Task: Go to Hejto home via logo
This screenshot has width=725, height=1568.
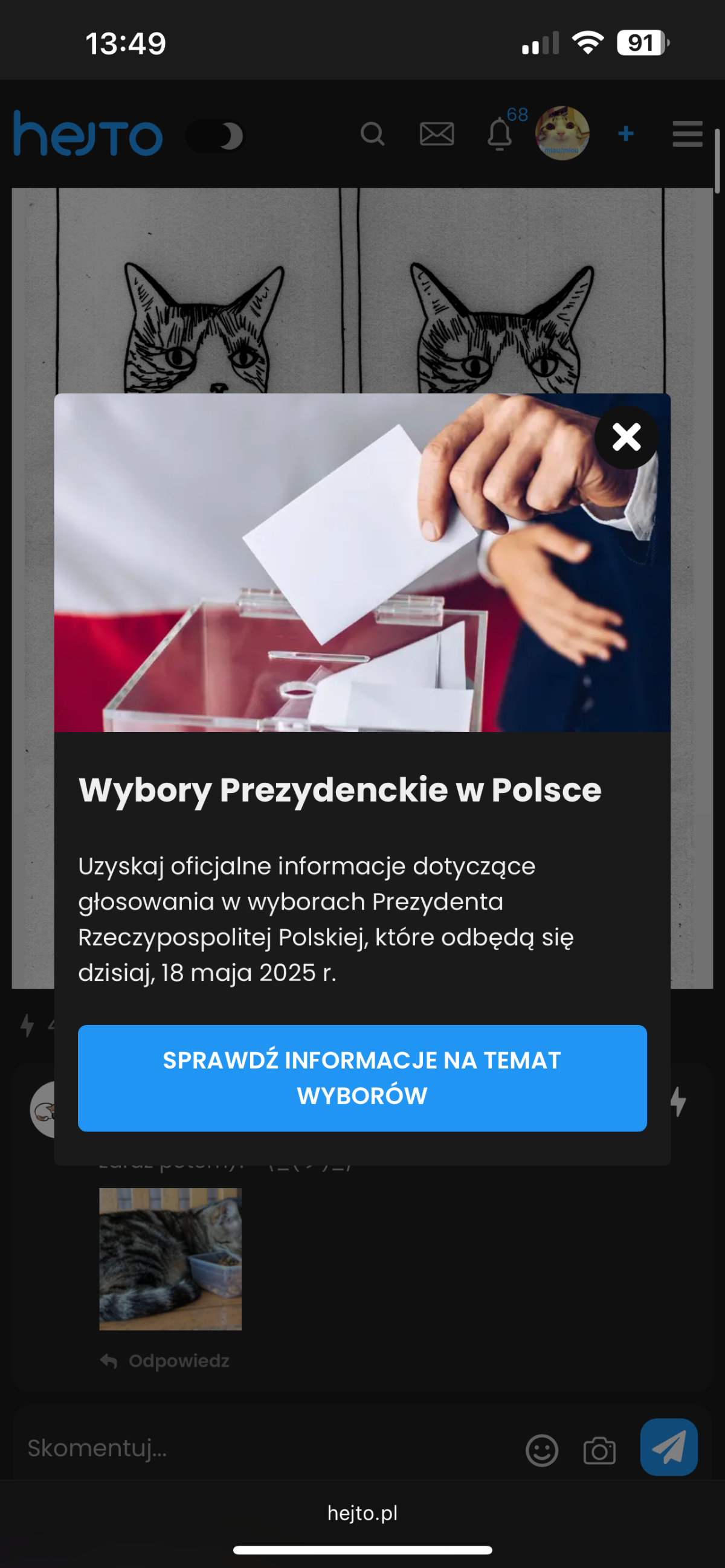Action: tap(88, 134)
